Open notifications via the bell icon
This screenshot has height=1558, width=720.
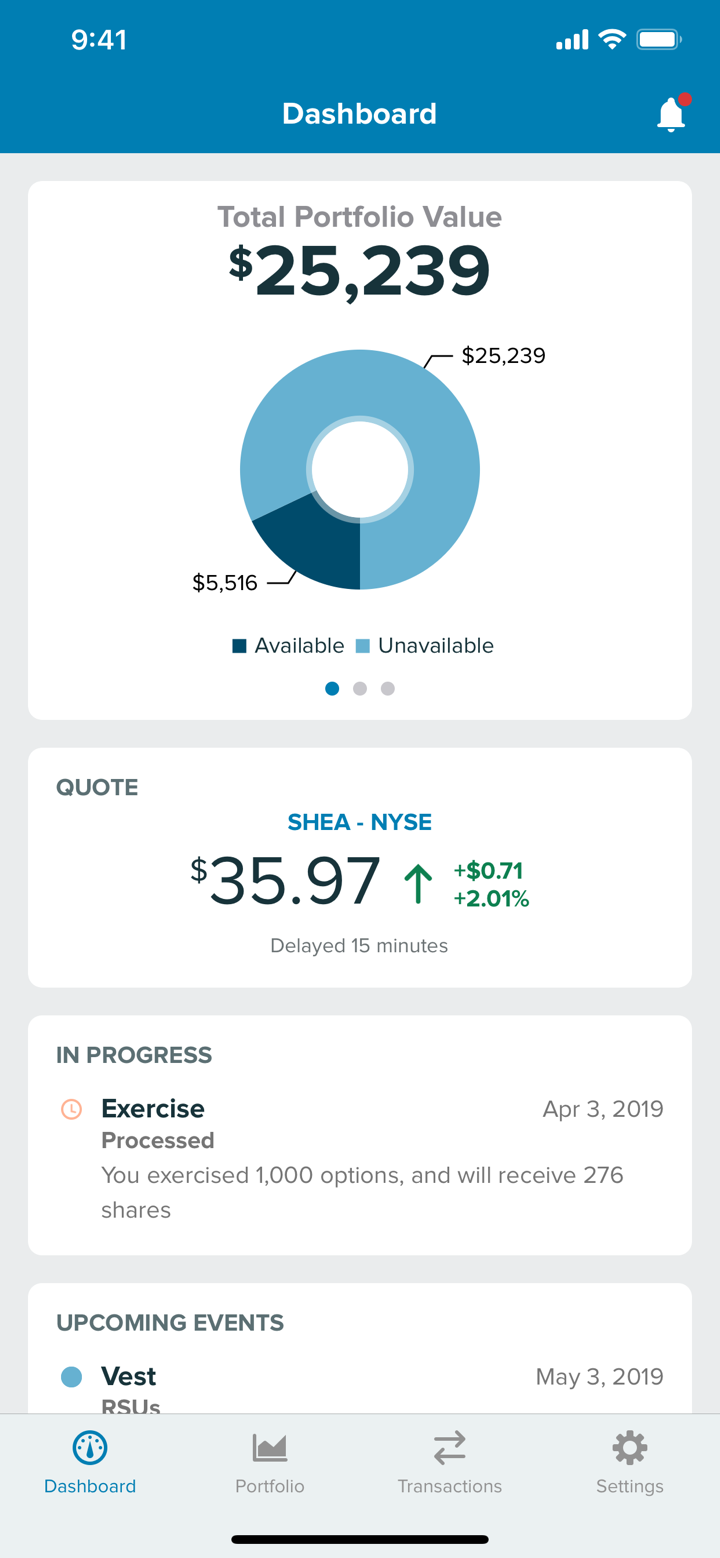pos(670,113)
